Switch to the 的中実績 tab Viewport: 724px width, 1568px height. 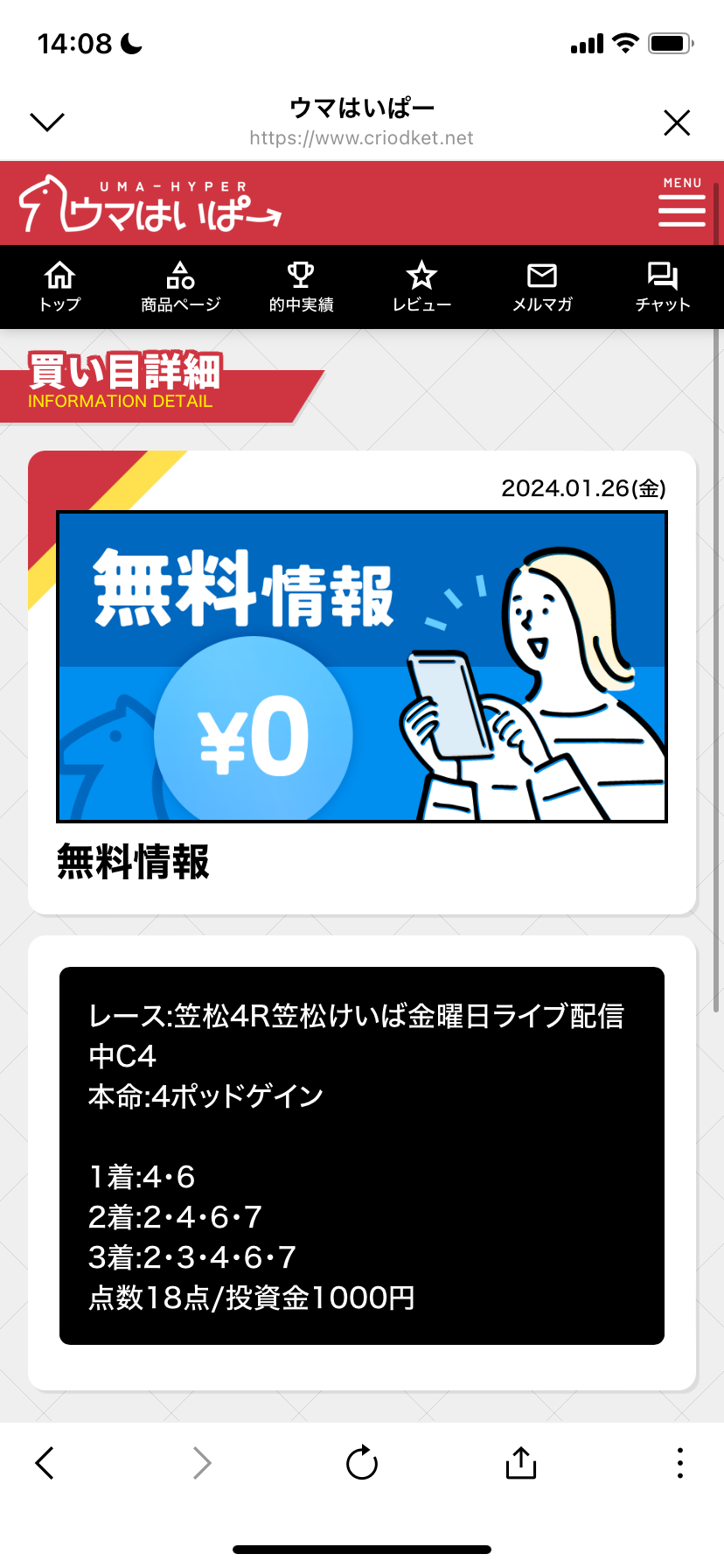coord(301,287)
